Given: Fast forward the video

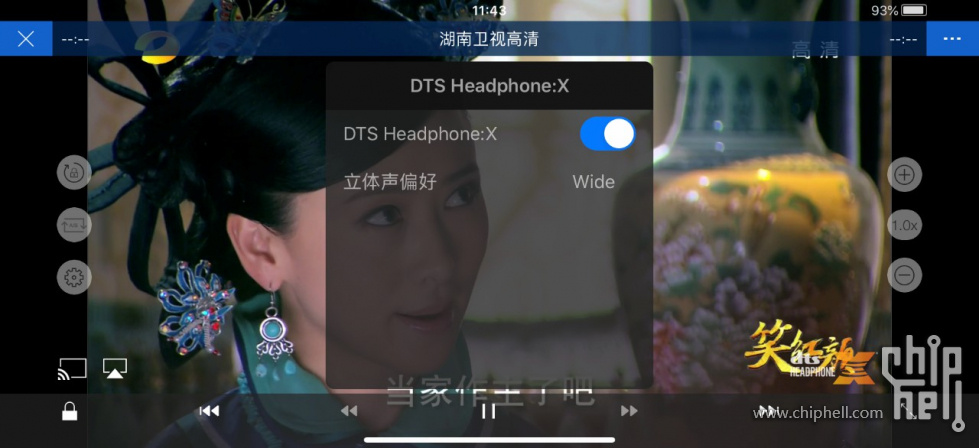Looking at the screenshot, I should [629, 411].
